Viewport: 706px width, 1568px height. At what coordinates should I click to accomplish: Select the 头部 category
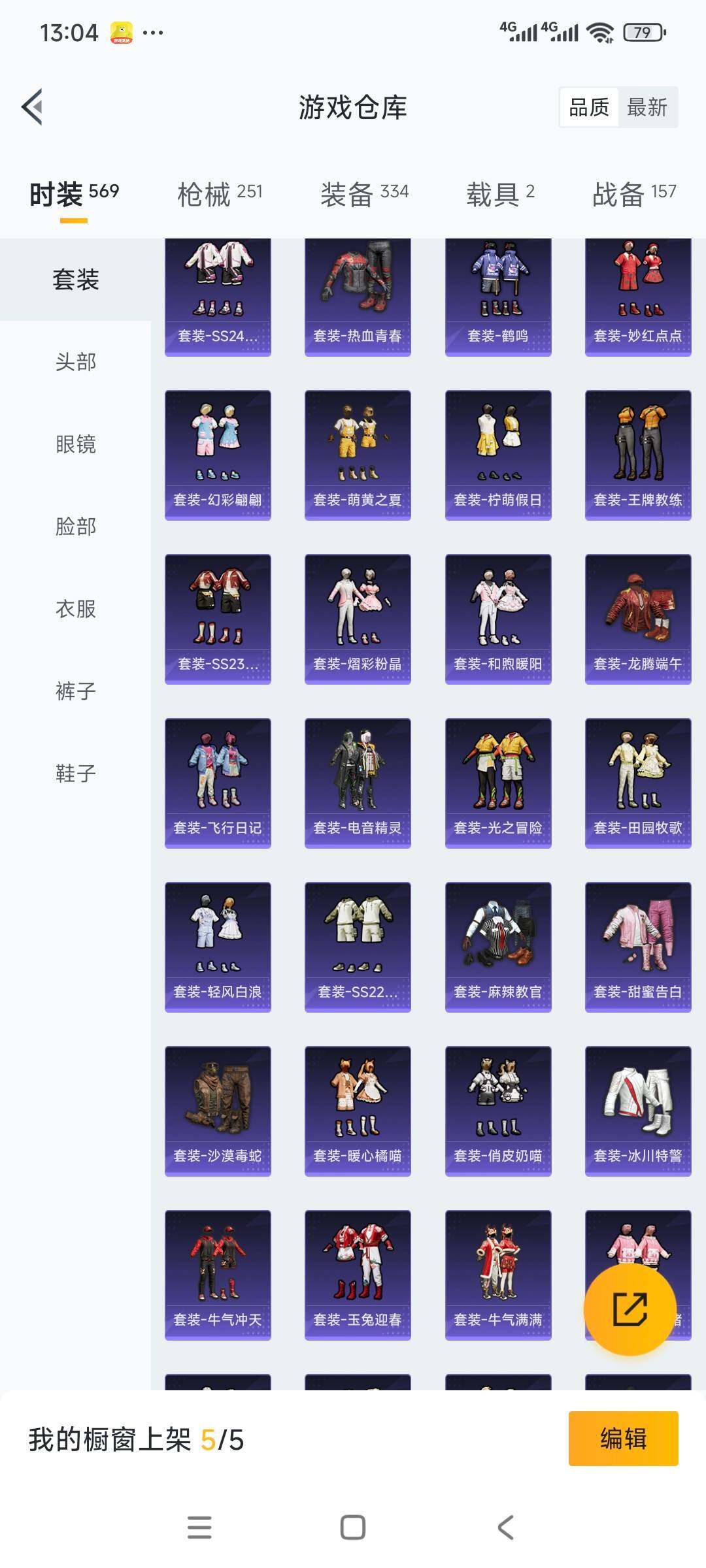[76, 362]
